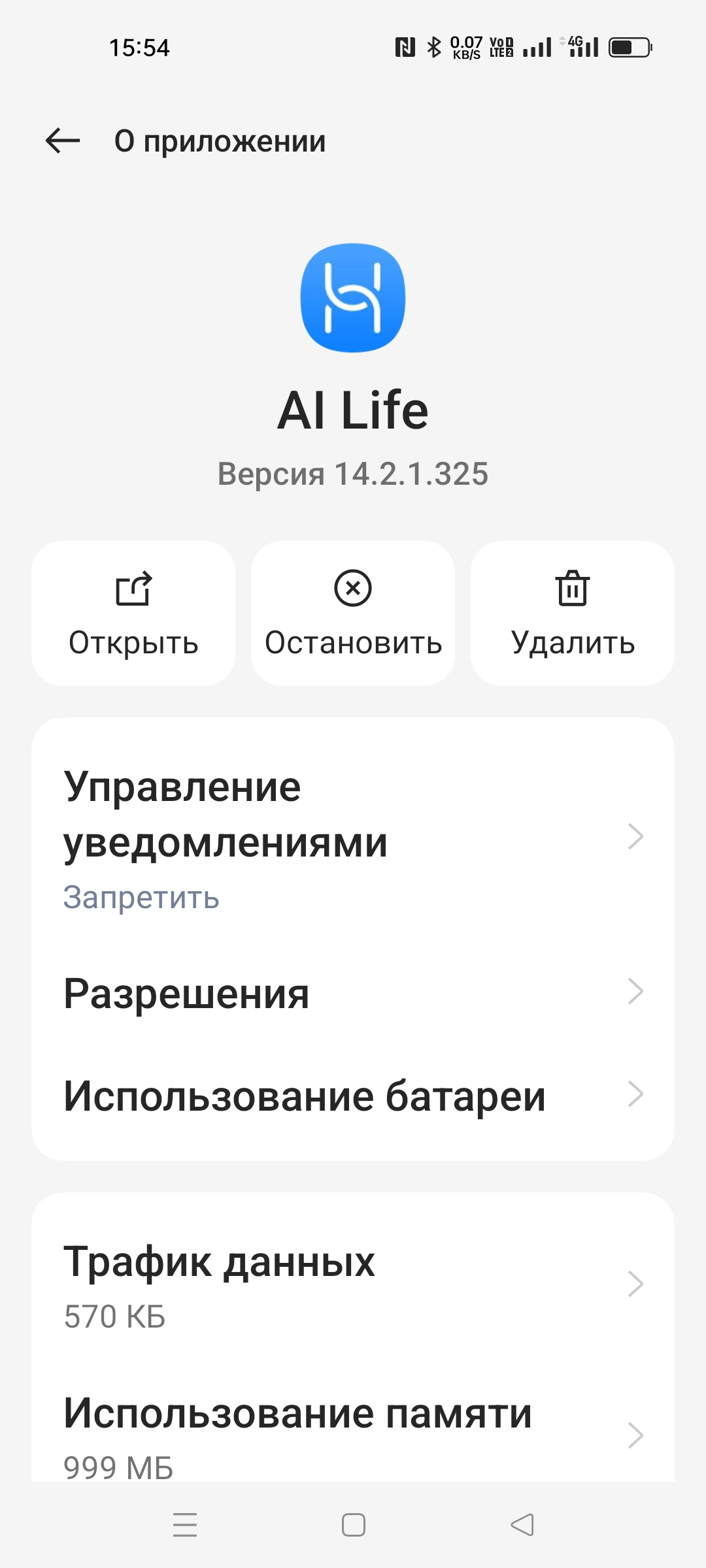View Разрешения for the app

tap(353, 993)
